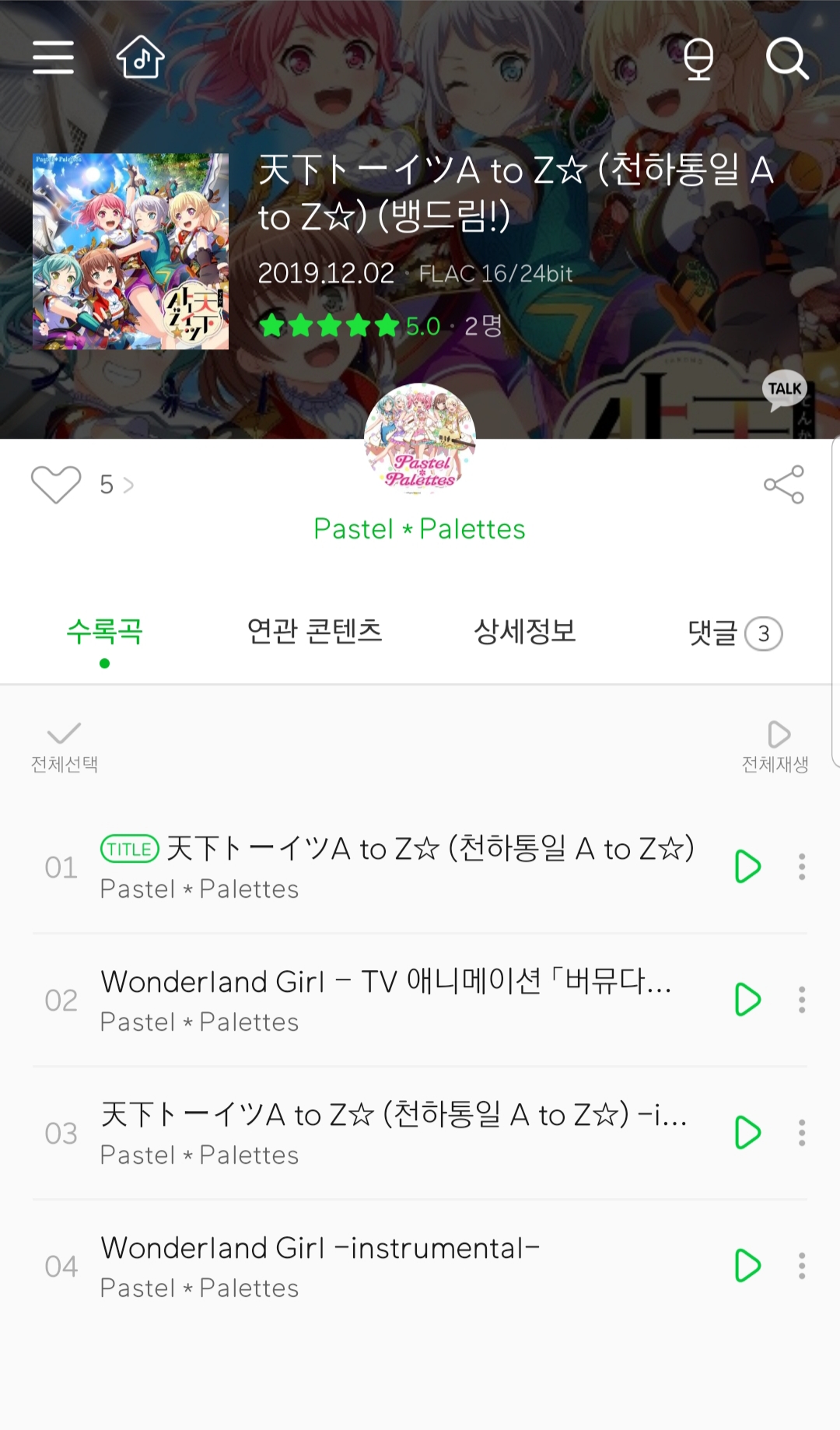Play track 01 title song
Viewport: 840px width, 1430px height.
[747, 867]
